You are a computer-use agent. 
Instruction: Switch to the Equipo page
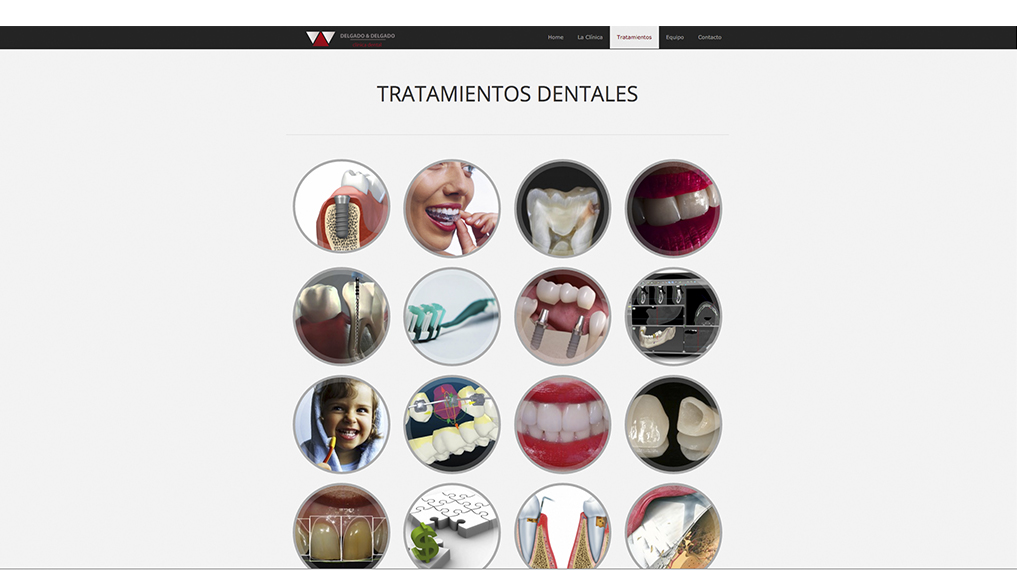tap(675, 37)
